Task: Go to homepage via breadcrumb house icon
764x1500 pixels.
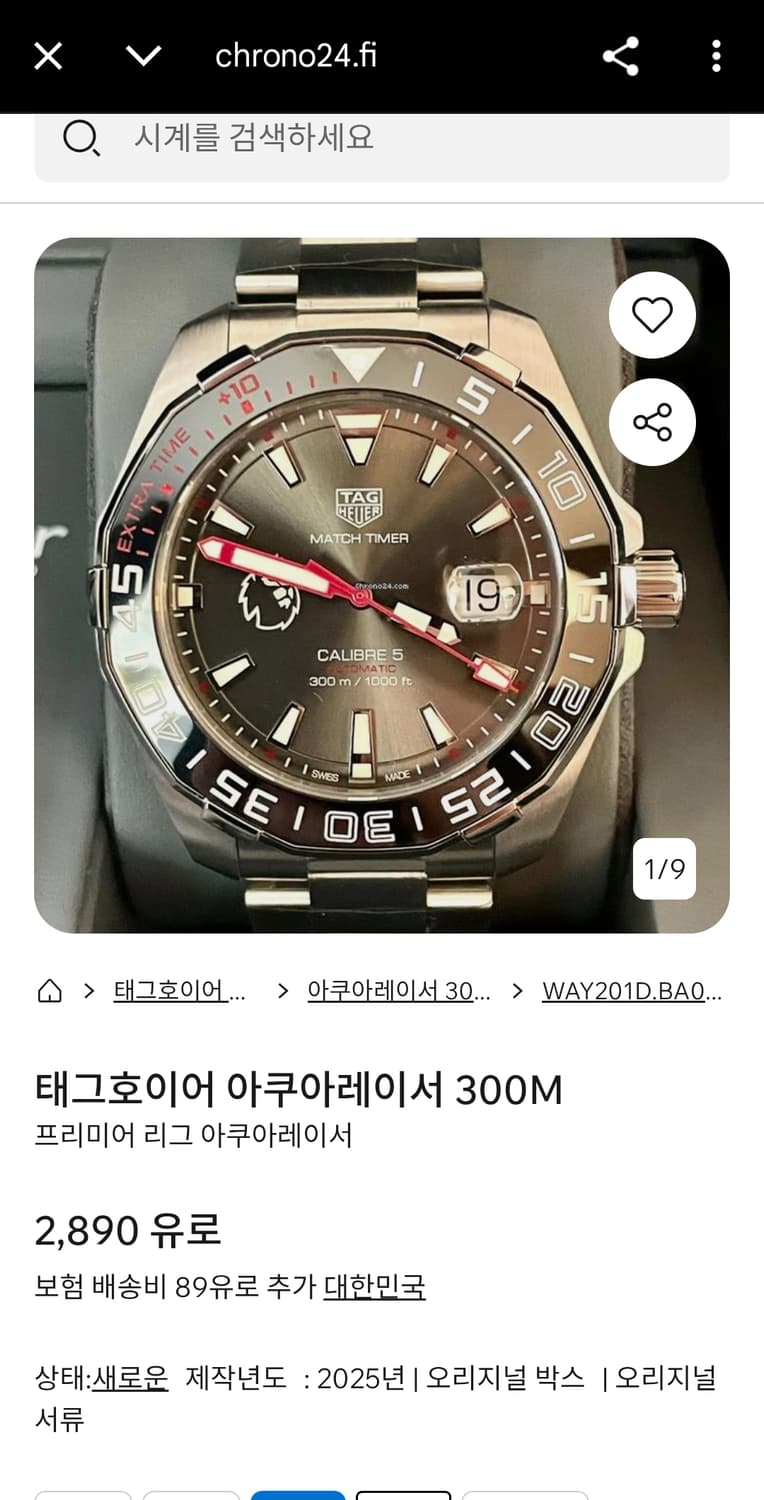Action: point(49,991)
